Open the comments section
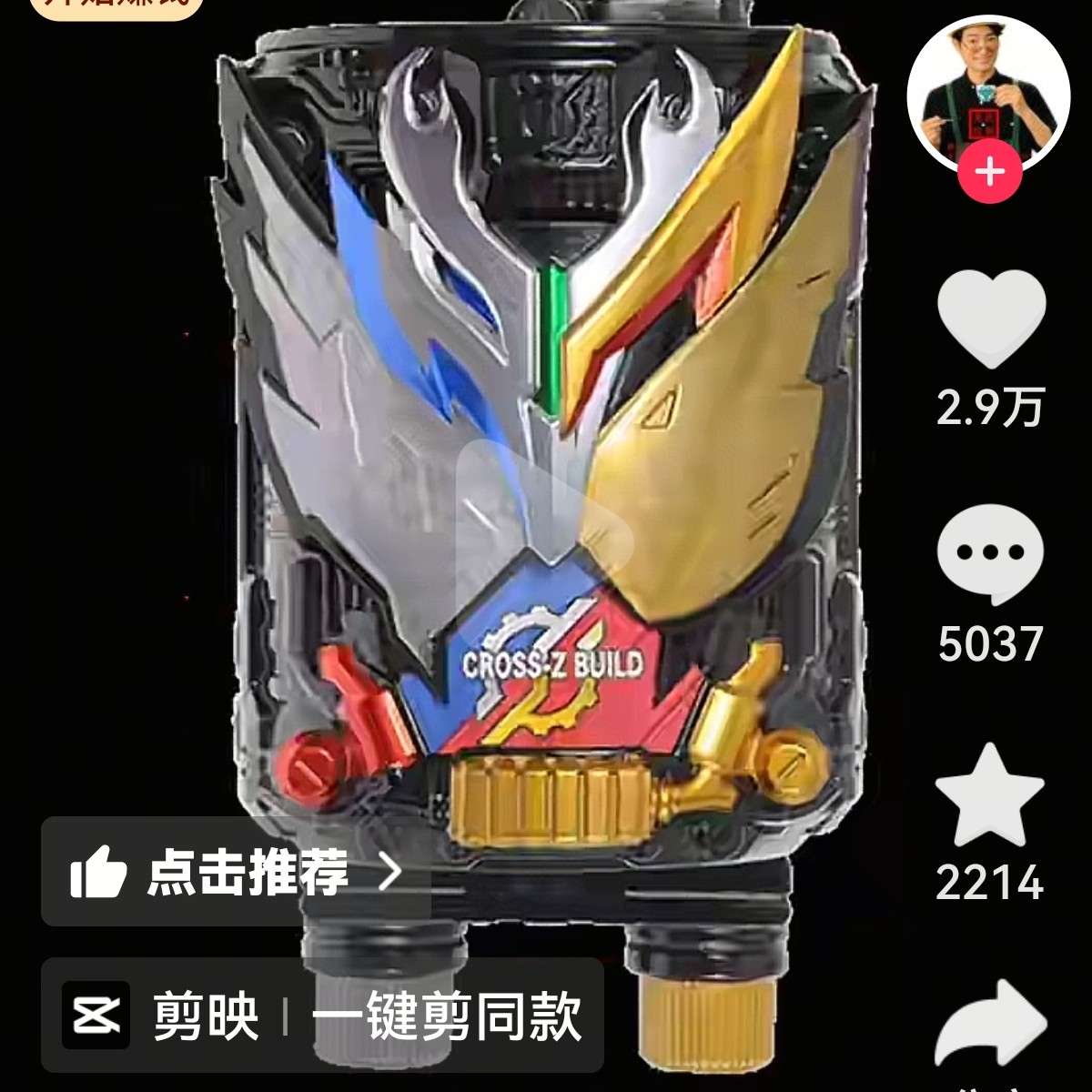 [990, 551]
